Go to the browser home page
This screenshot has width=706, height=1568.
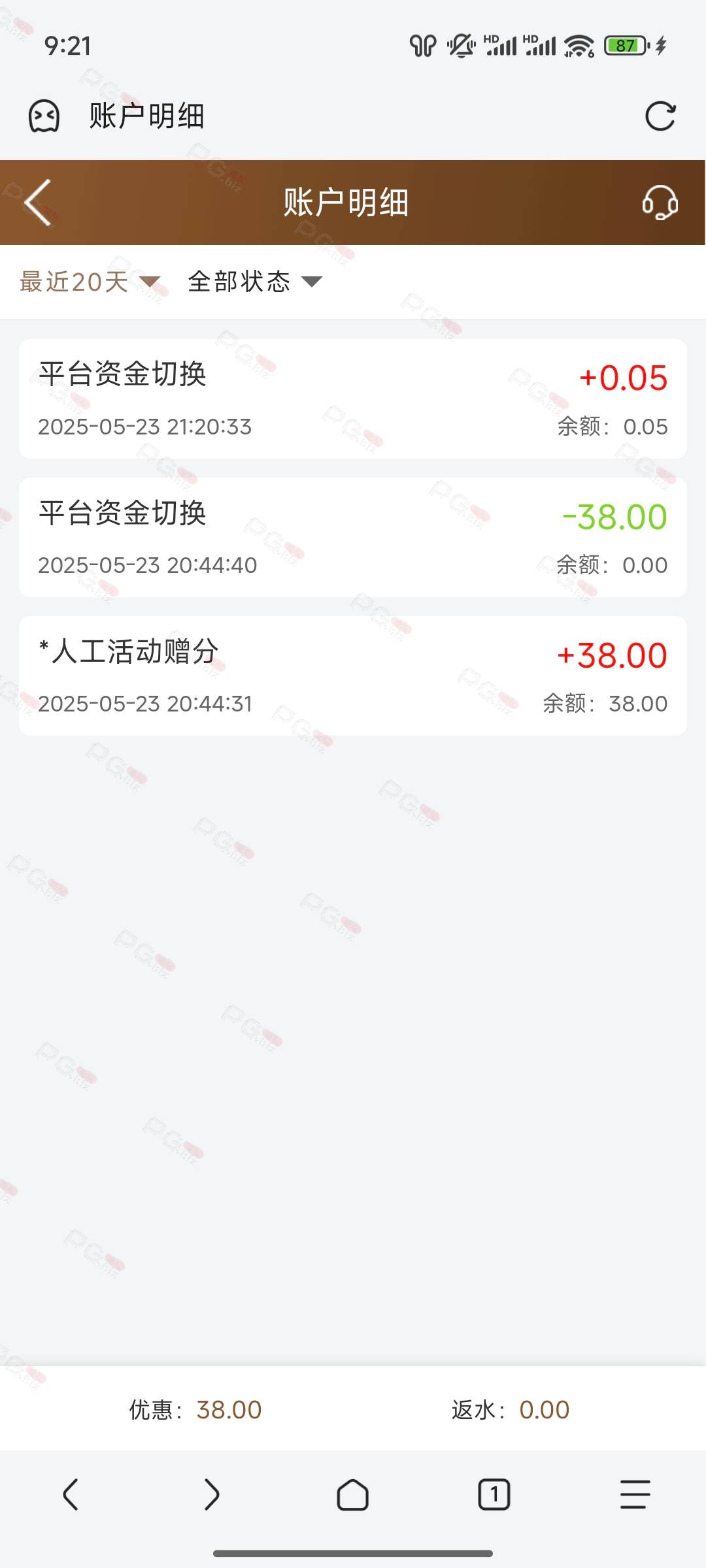pyautogui.click(x=353, y=1494)
